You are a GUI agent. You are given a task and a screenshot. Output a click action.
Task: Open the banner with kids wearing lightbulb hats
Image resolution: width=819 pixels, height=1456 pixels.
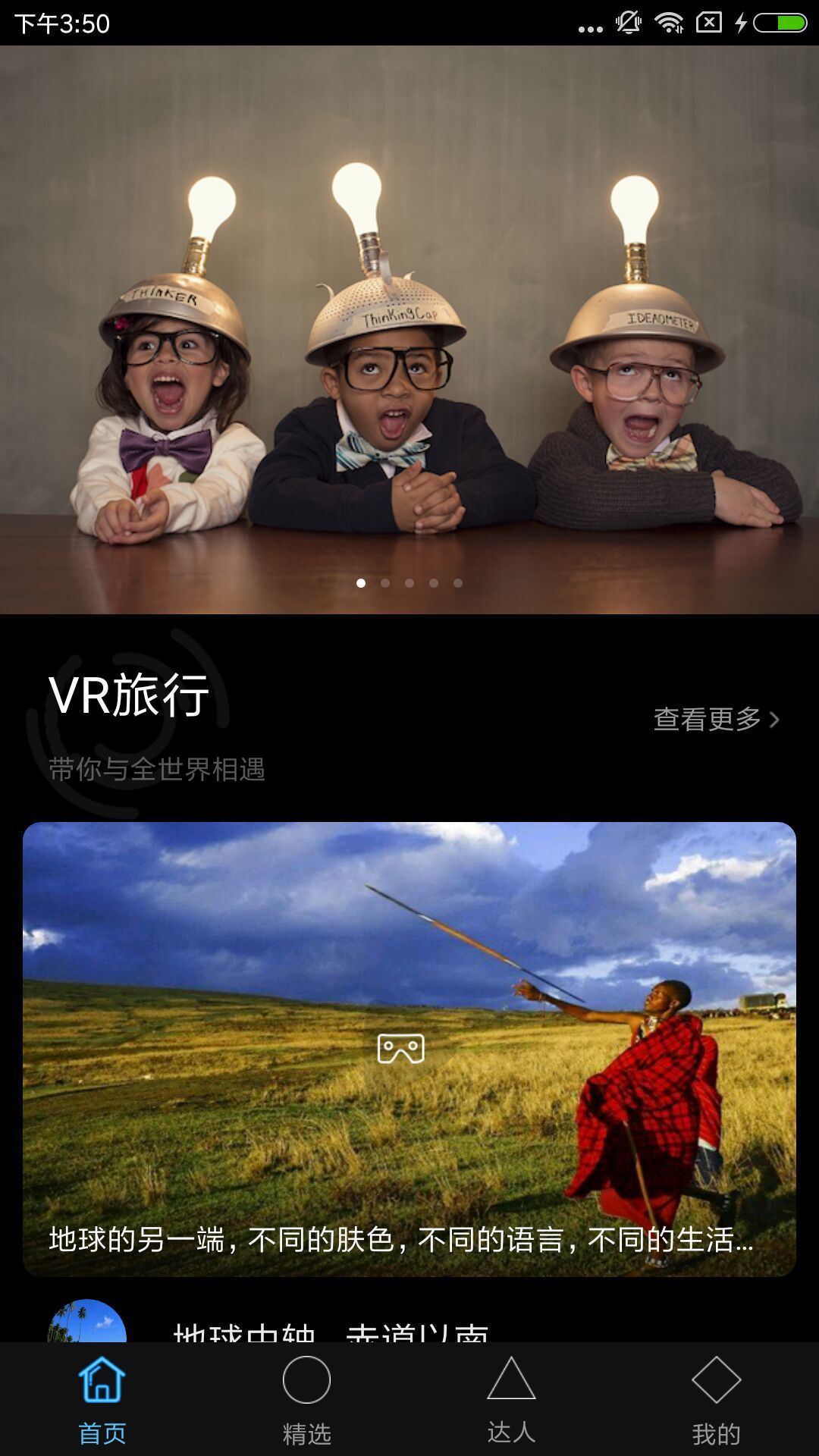point(409,330)
